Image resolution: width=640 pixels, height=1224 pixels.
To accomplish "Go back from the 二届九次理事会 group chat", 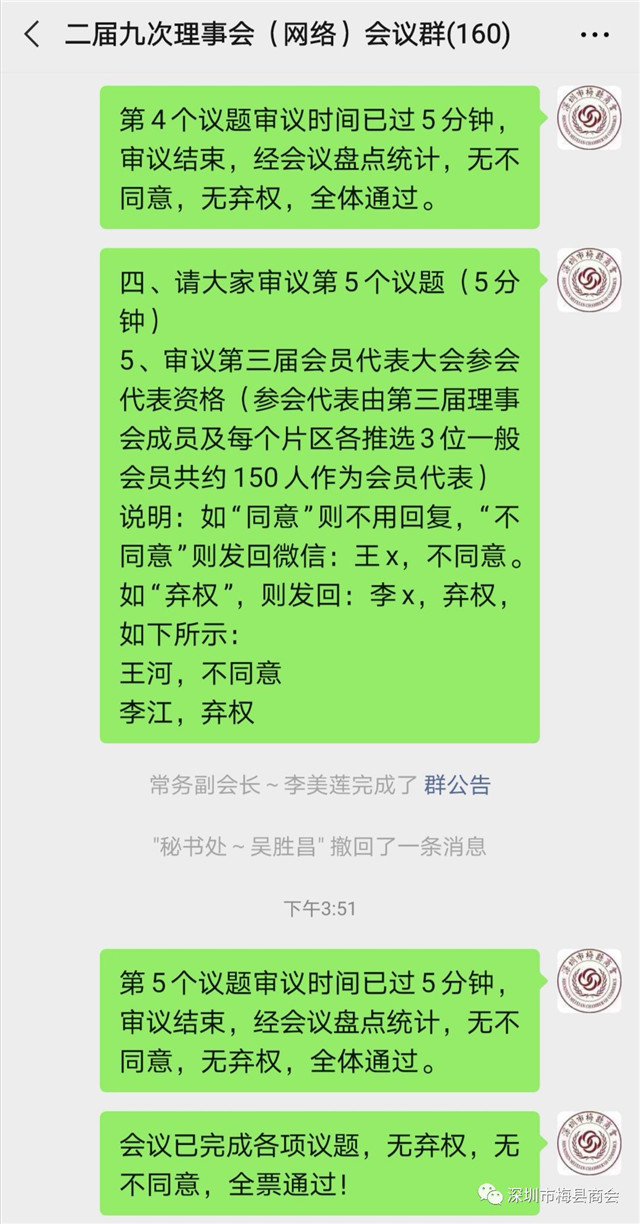I will pos(32,36).
